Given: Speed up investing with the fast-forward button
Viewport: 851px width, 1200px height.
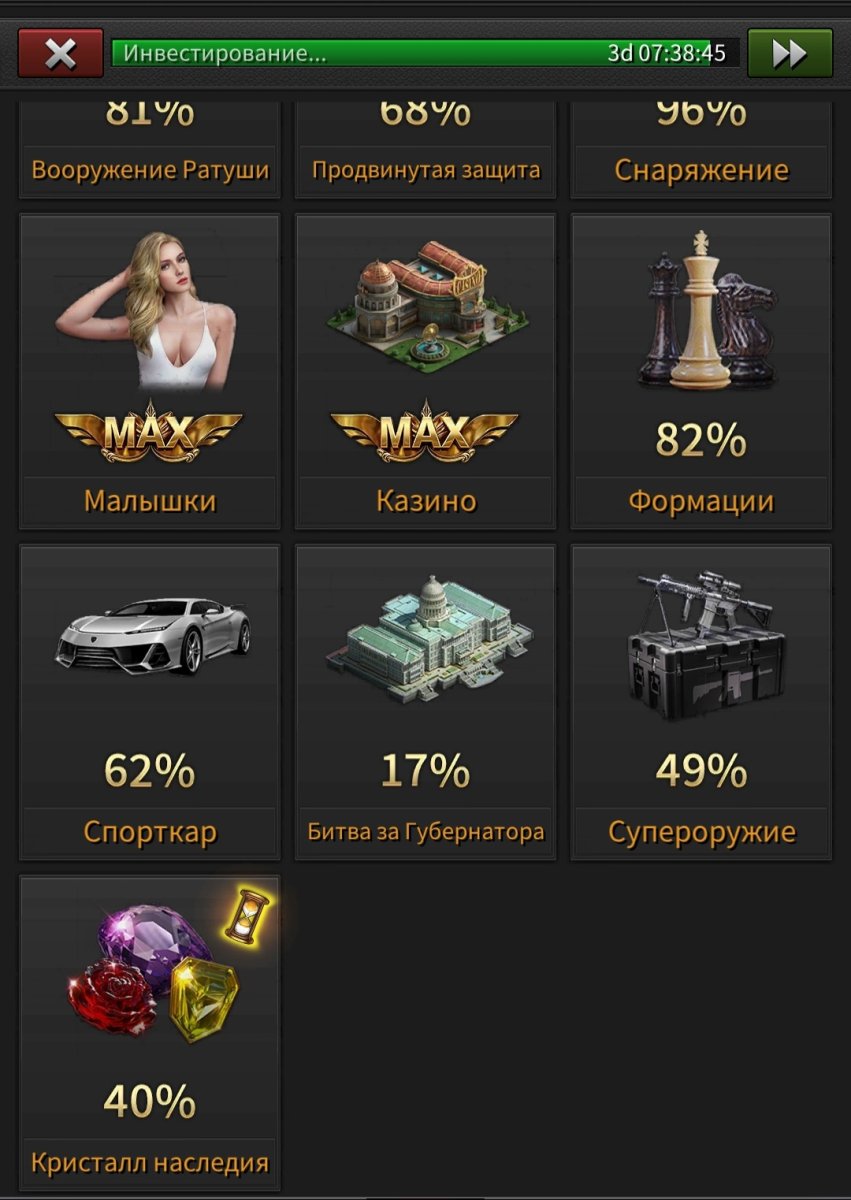Looking at the screenshot, I should [789, 53].
